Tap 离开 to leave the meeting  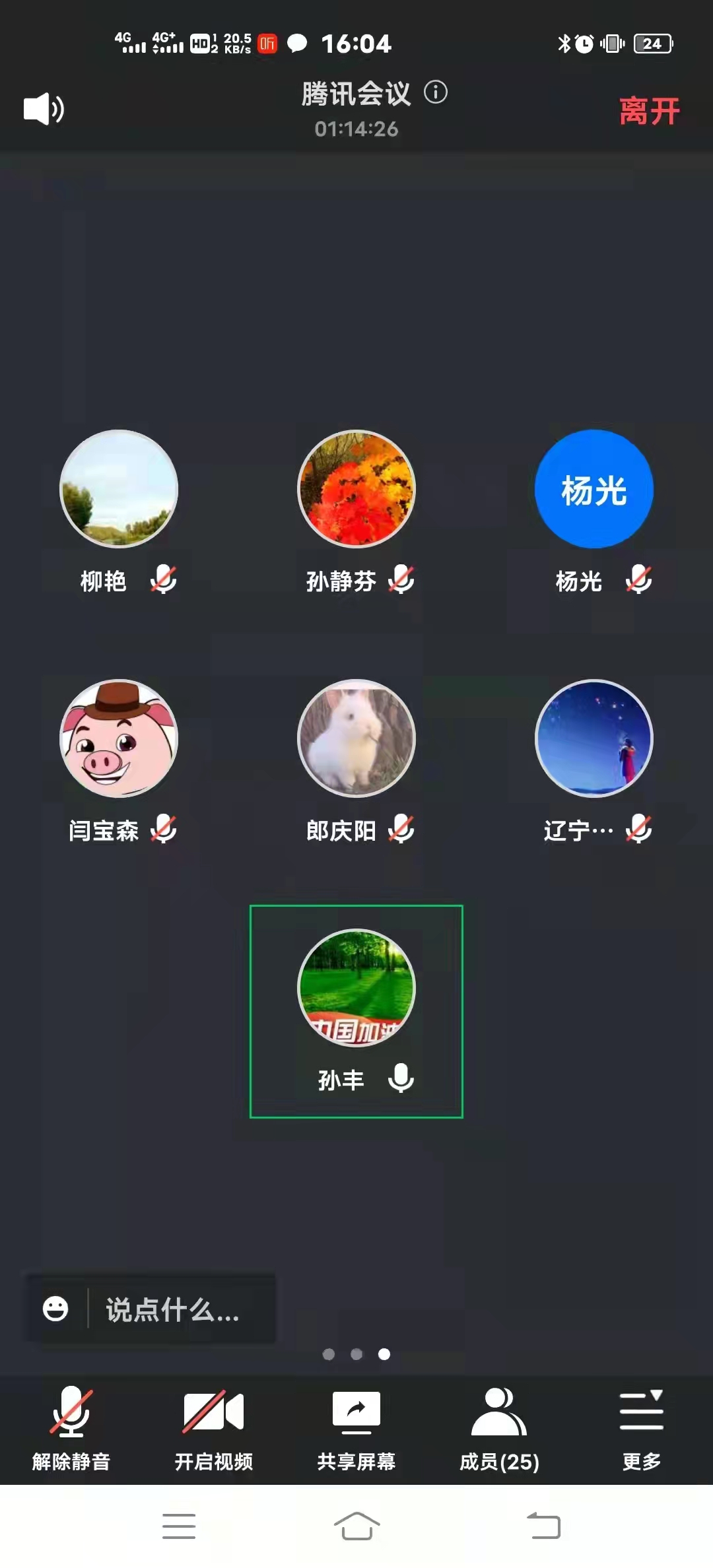pyautogui.click(x=649, y=111)
